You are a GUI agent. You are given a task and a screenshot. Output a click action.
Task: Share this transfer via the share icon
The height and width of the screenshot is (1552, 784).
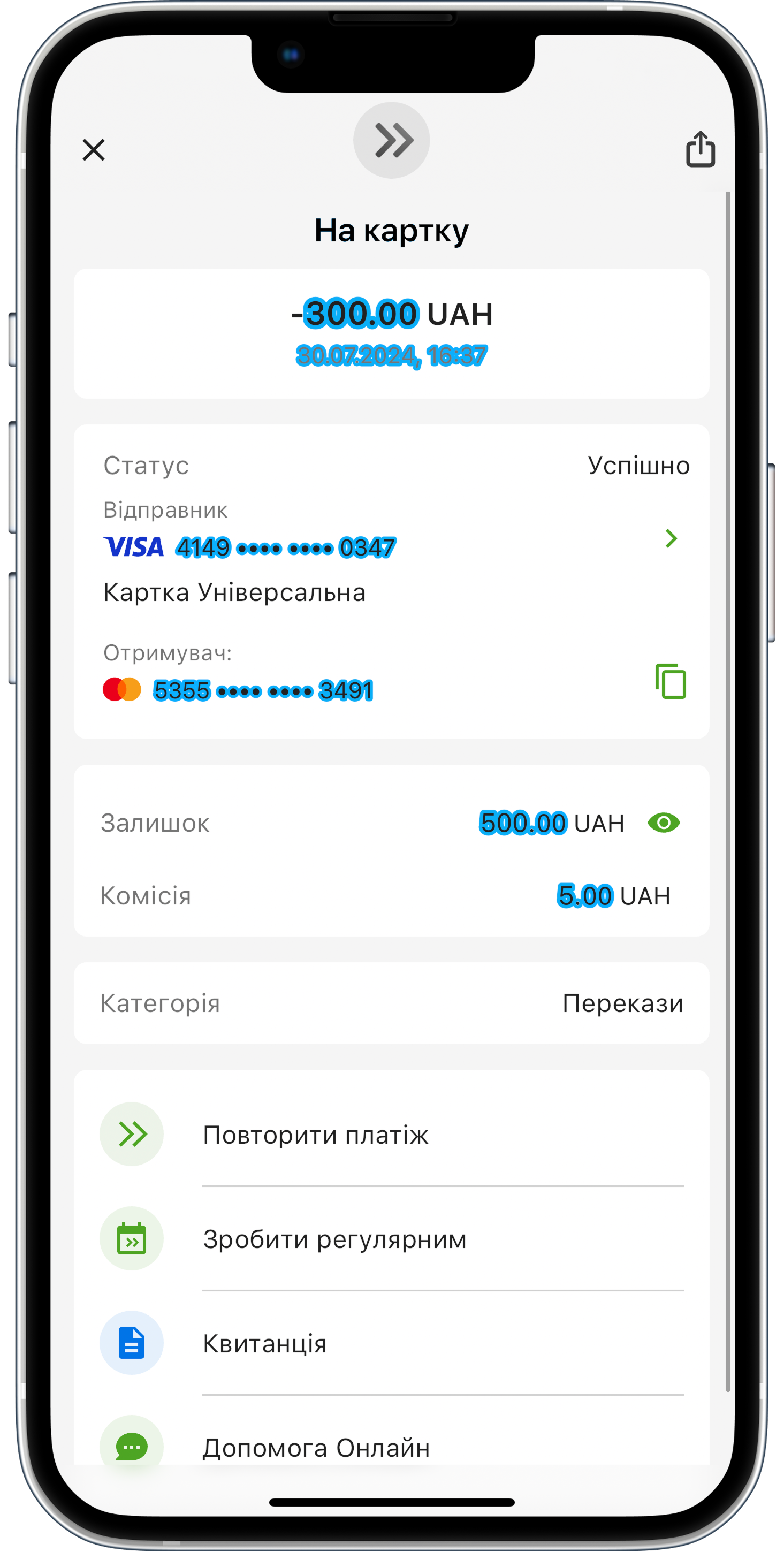click(699, 149)
